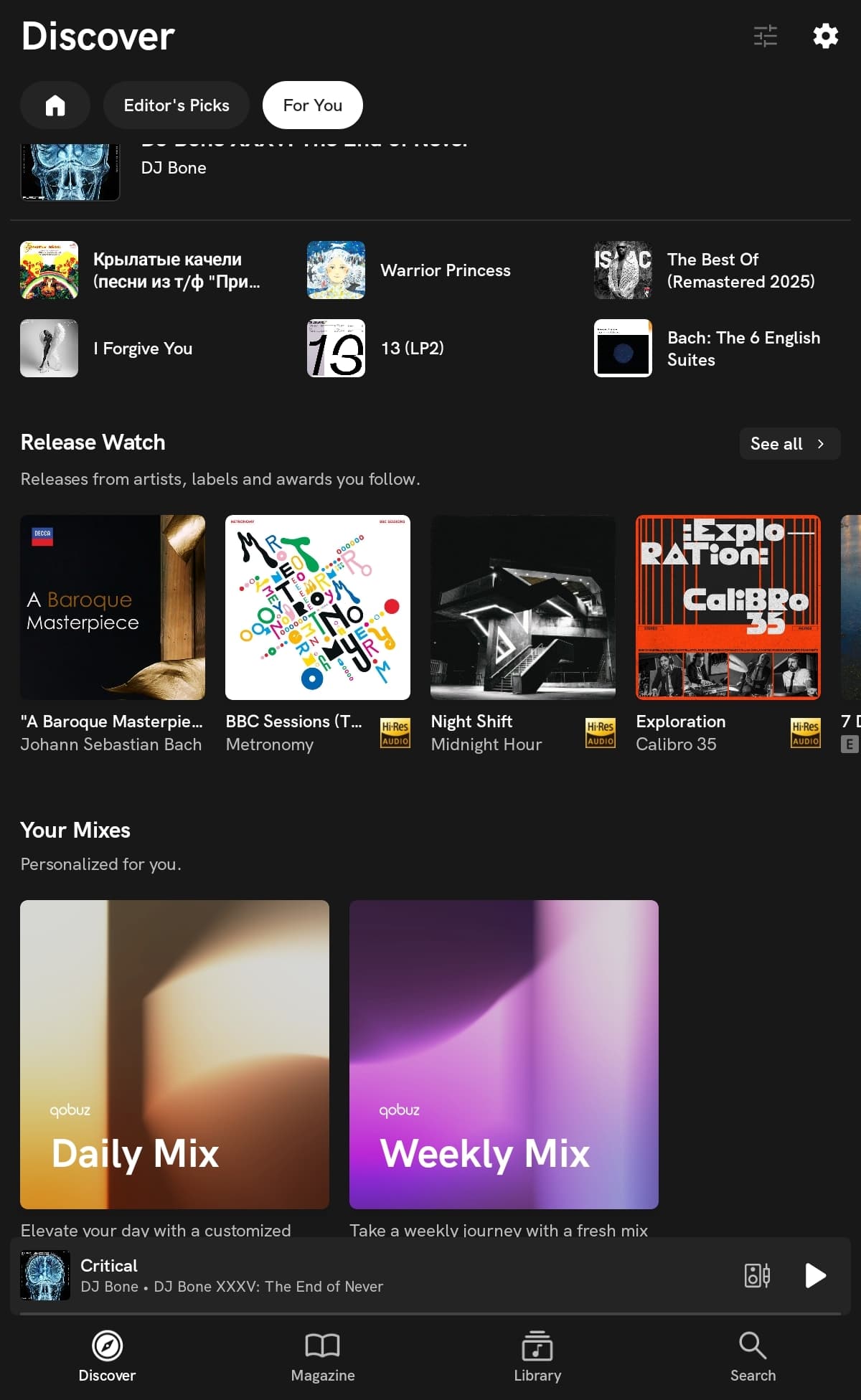Play the track Critical
This screenshot has width=861, height=1400.
815,1275
